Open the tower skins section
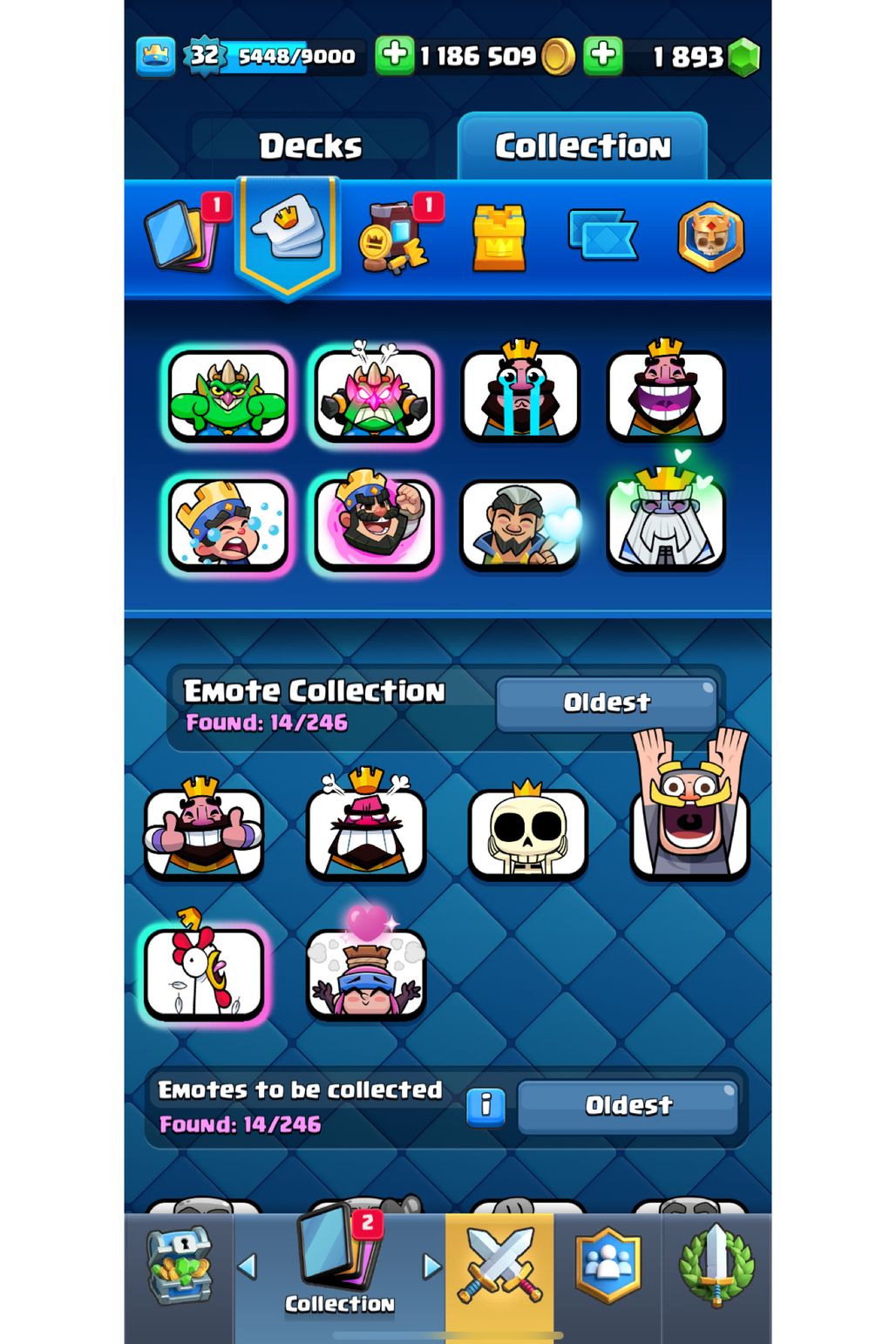 499,237
